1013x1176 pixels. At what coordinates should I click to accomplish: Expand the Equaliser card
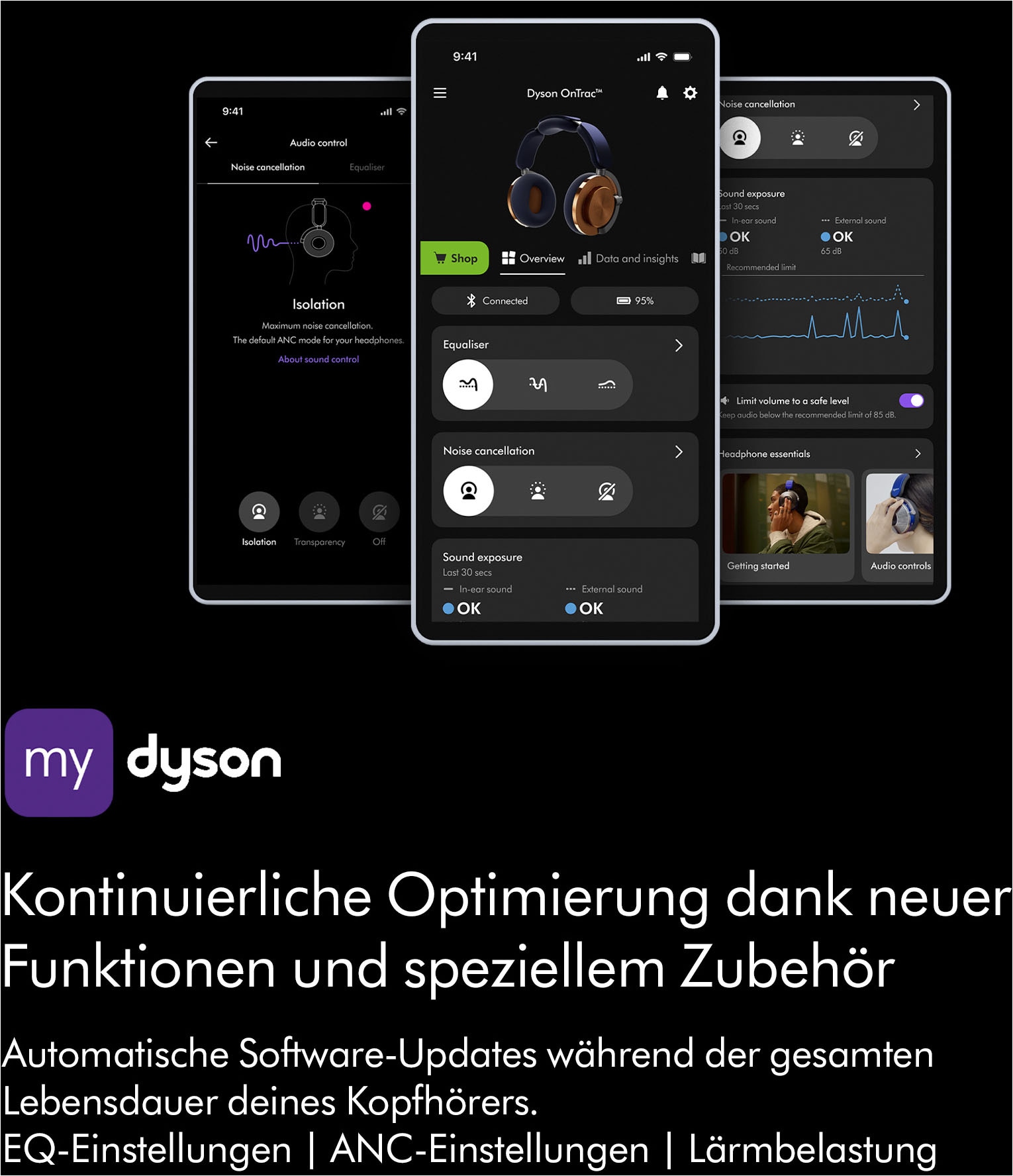pos(679,345)
